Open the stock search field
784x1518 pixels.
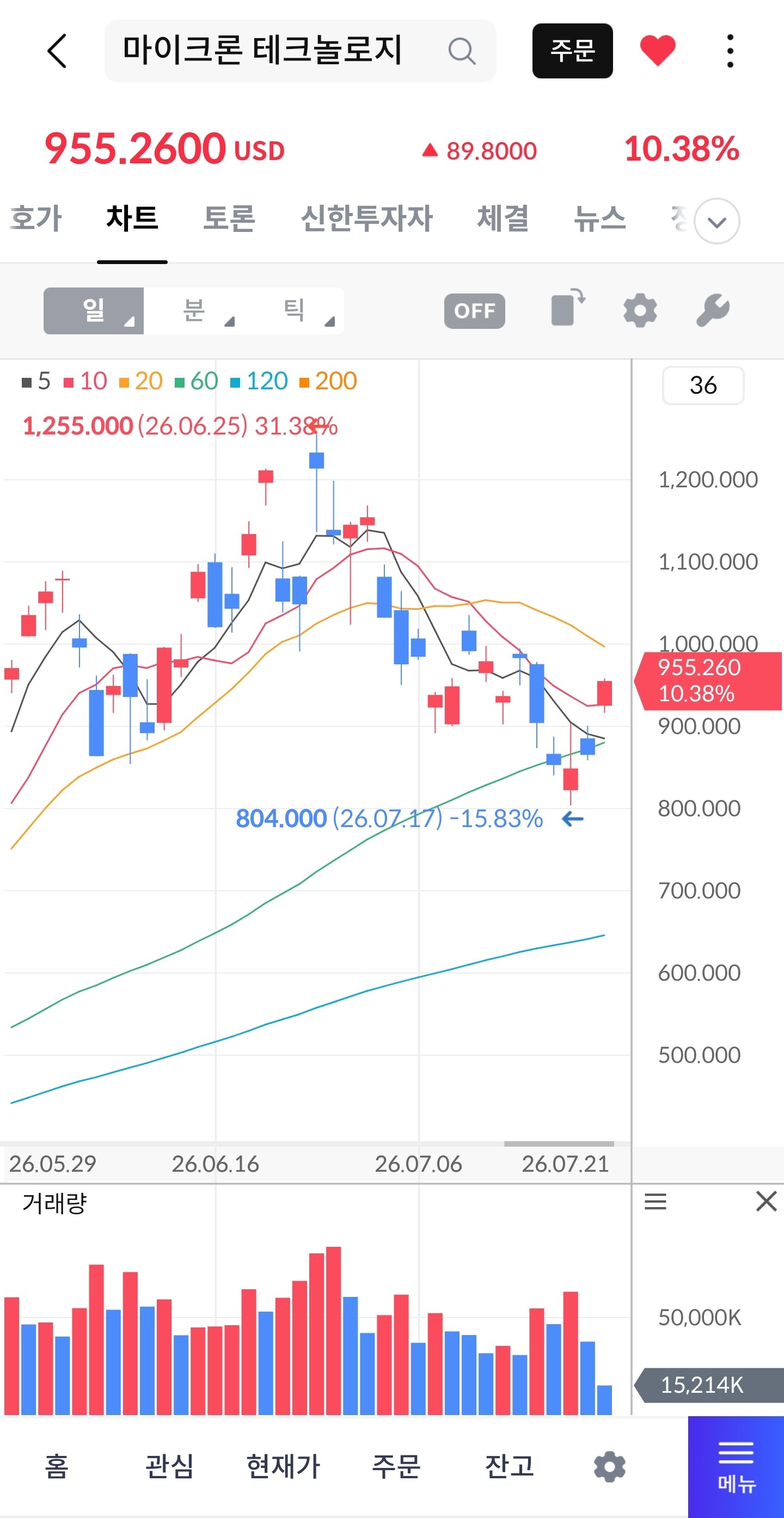[x=300, y=51]
